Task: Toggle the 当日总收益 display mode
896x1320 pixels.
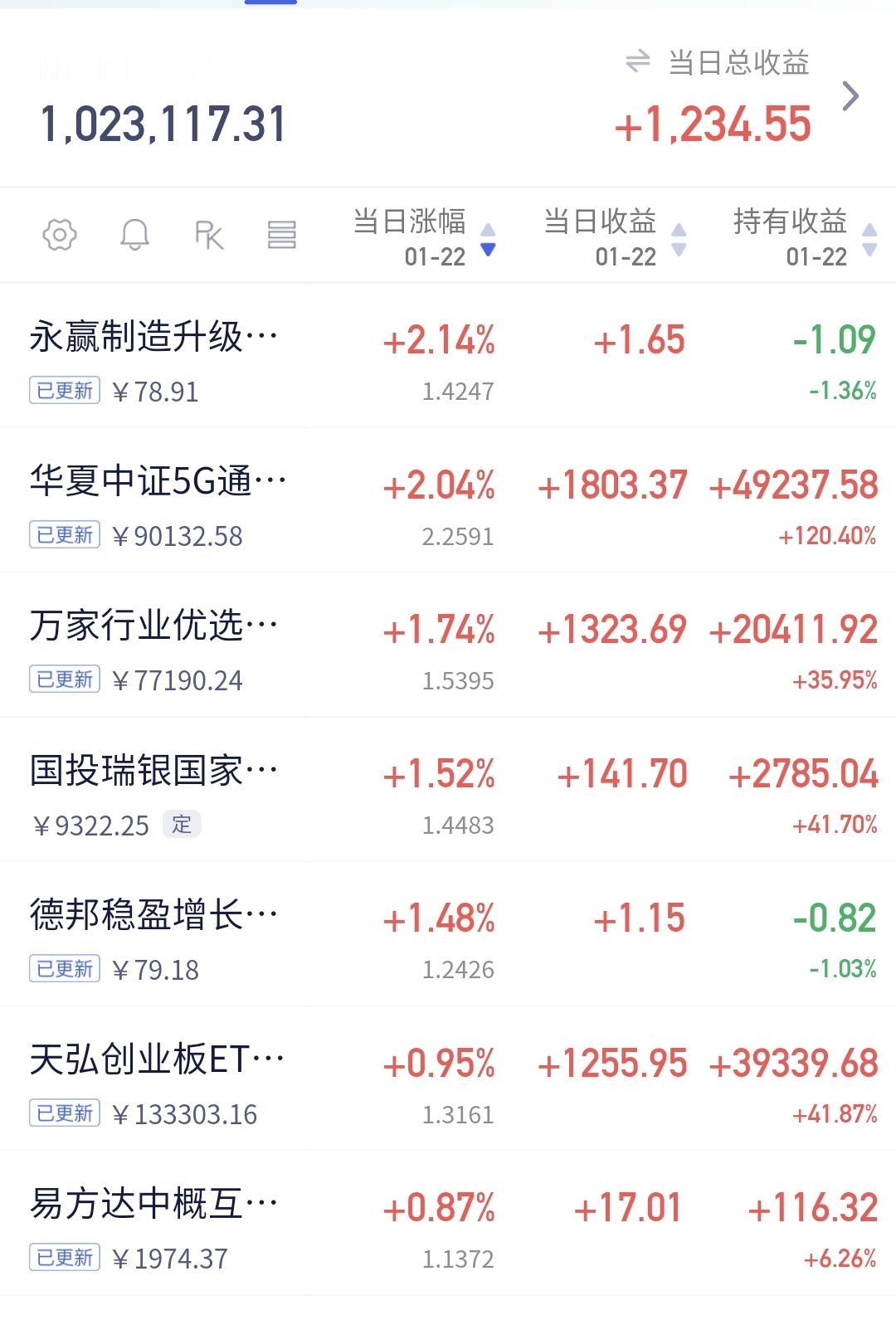Action: coord(637,62)
